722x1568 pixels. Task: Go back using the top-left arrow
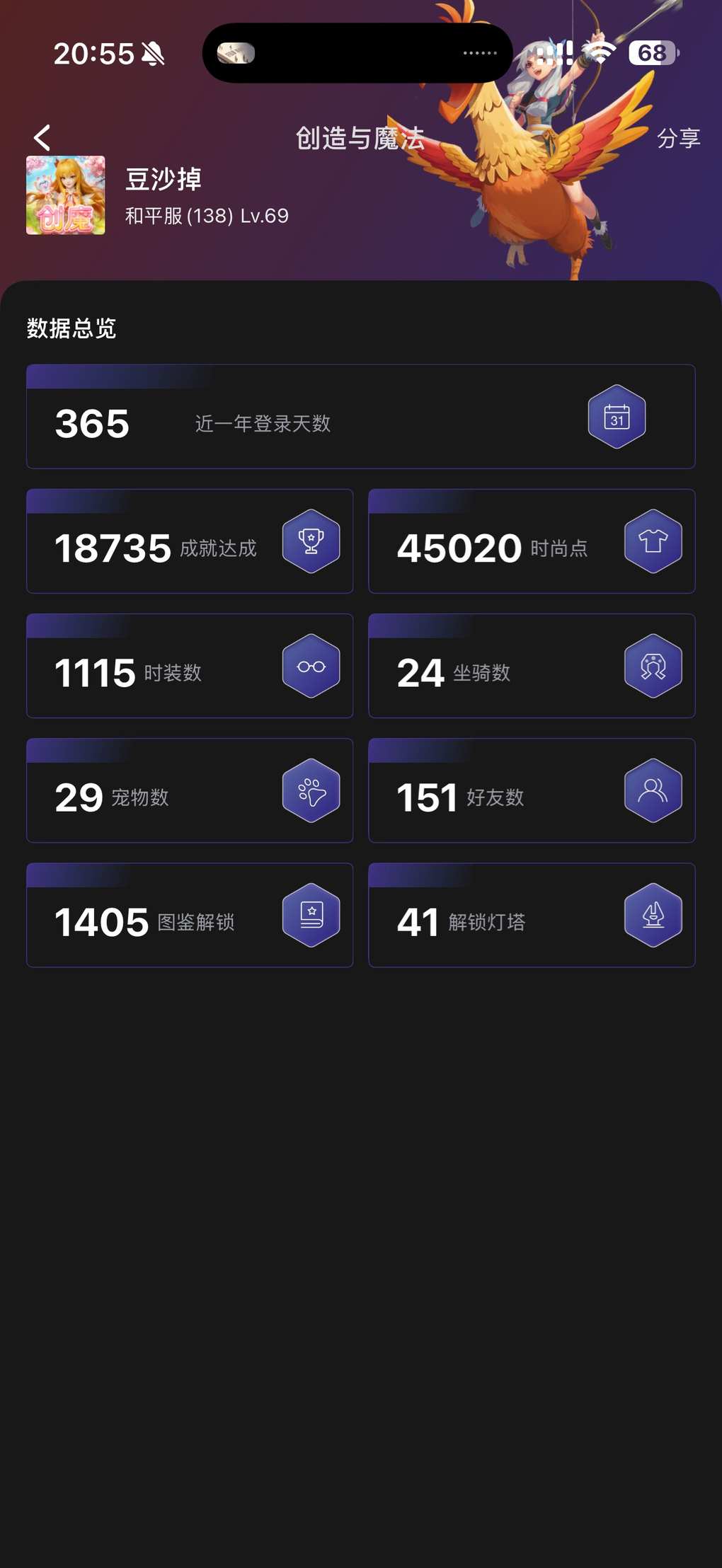tap(42, 138)
